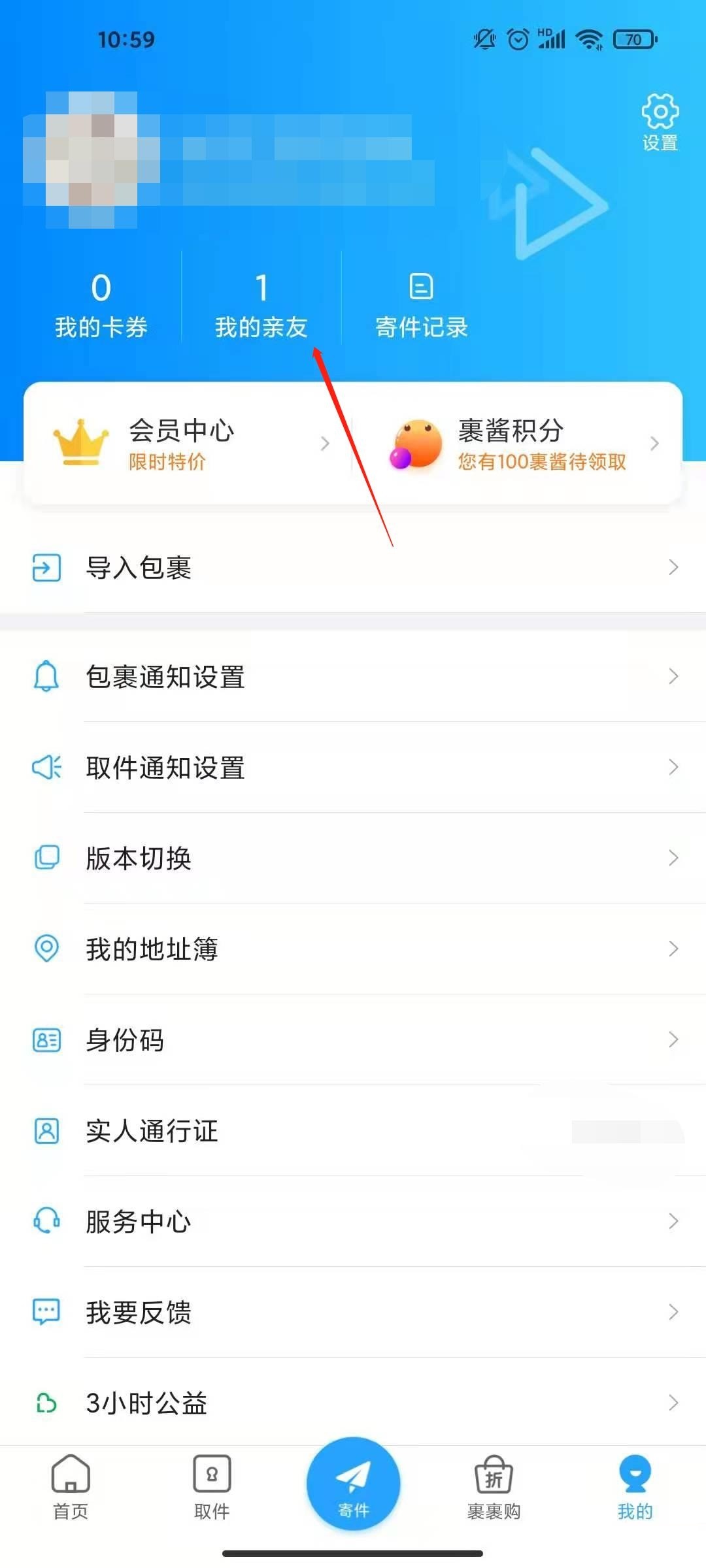Tap the 取件通知设置 speaker icon
706x1568 pixels.
click(44, 768)
